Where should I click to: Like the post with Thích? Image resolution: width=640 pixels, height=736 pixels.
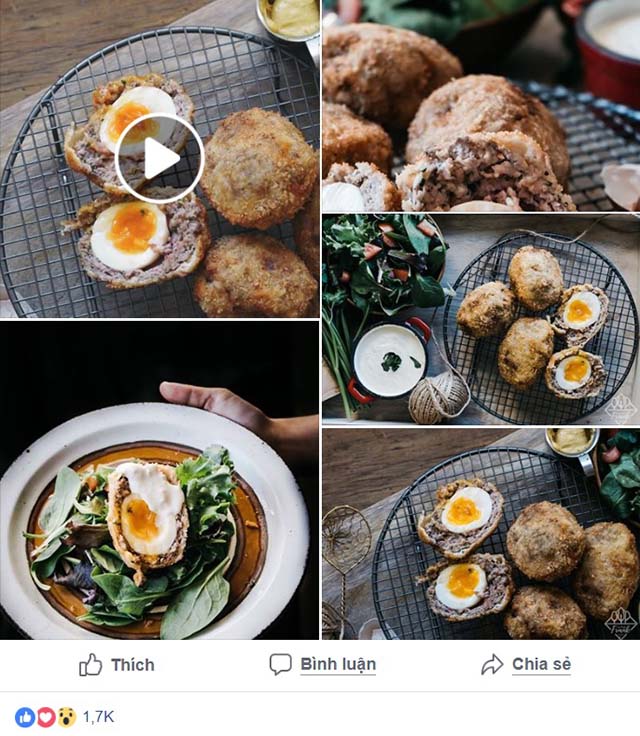pyautogui.click(x=117, y=665)
